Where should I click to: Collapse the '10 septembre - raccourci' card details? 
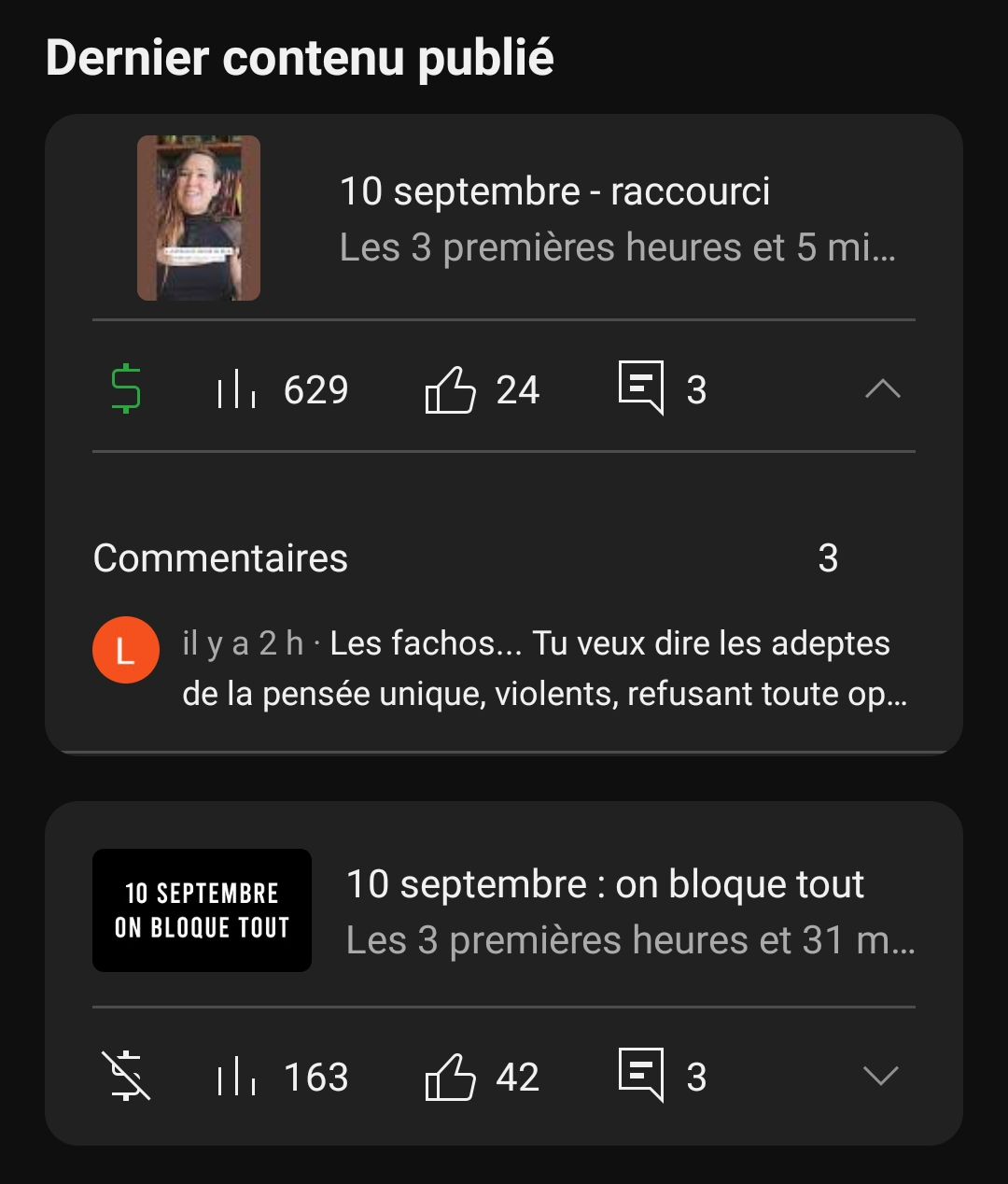(882, 389)
